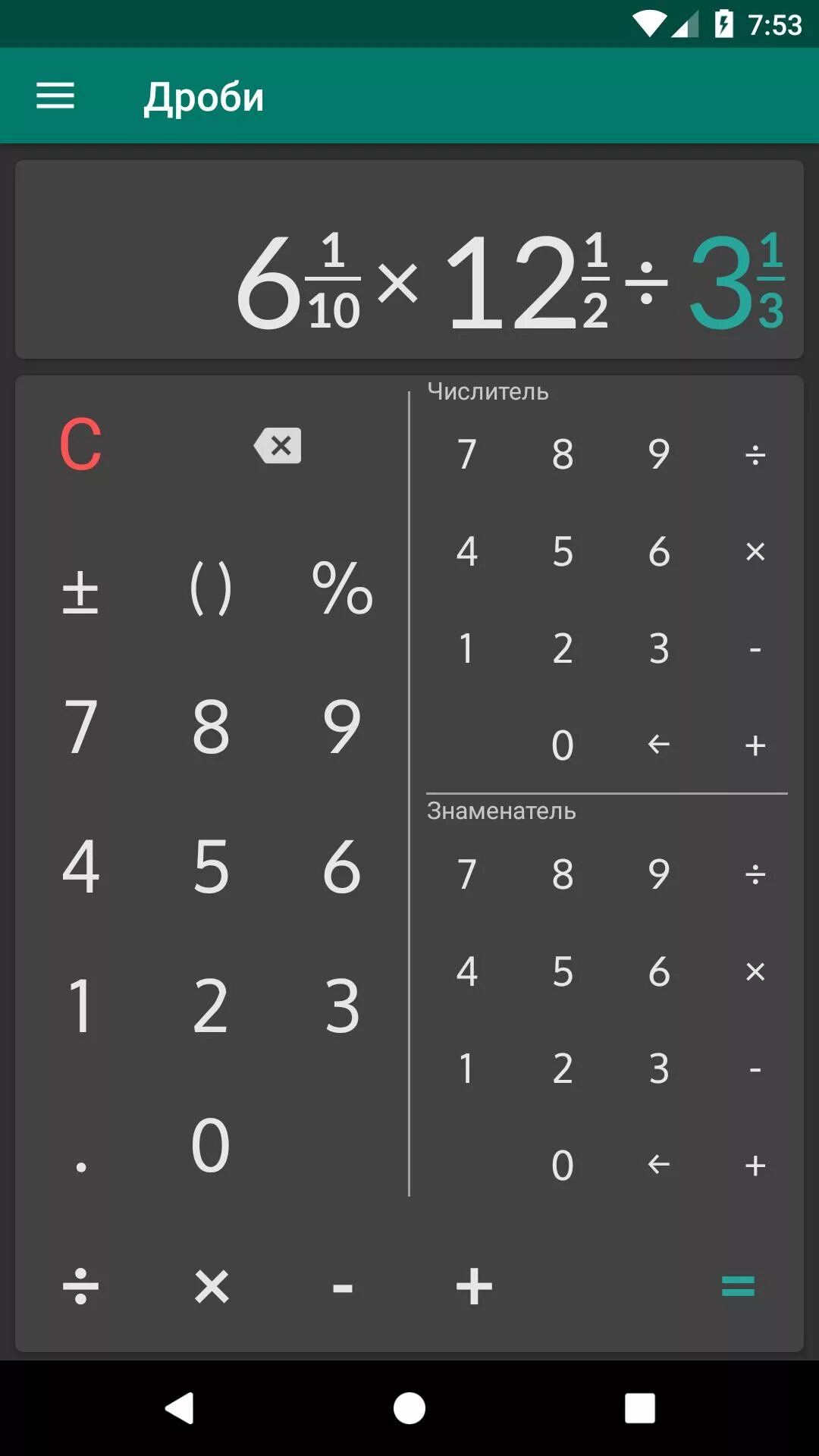The width and height of the screenshot is (819, 1456).
Task: Tap the percent key
Action: [x=341, y=589]
